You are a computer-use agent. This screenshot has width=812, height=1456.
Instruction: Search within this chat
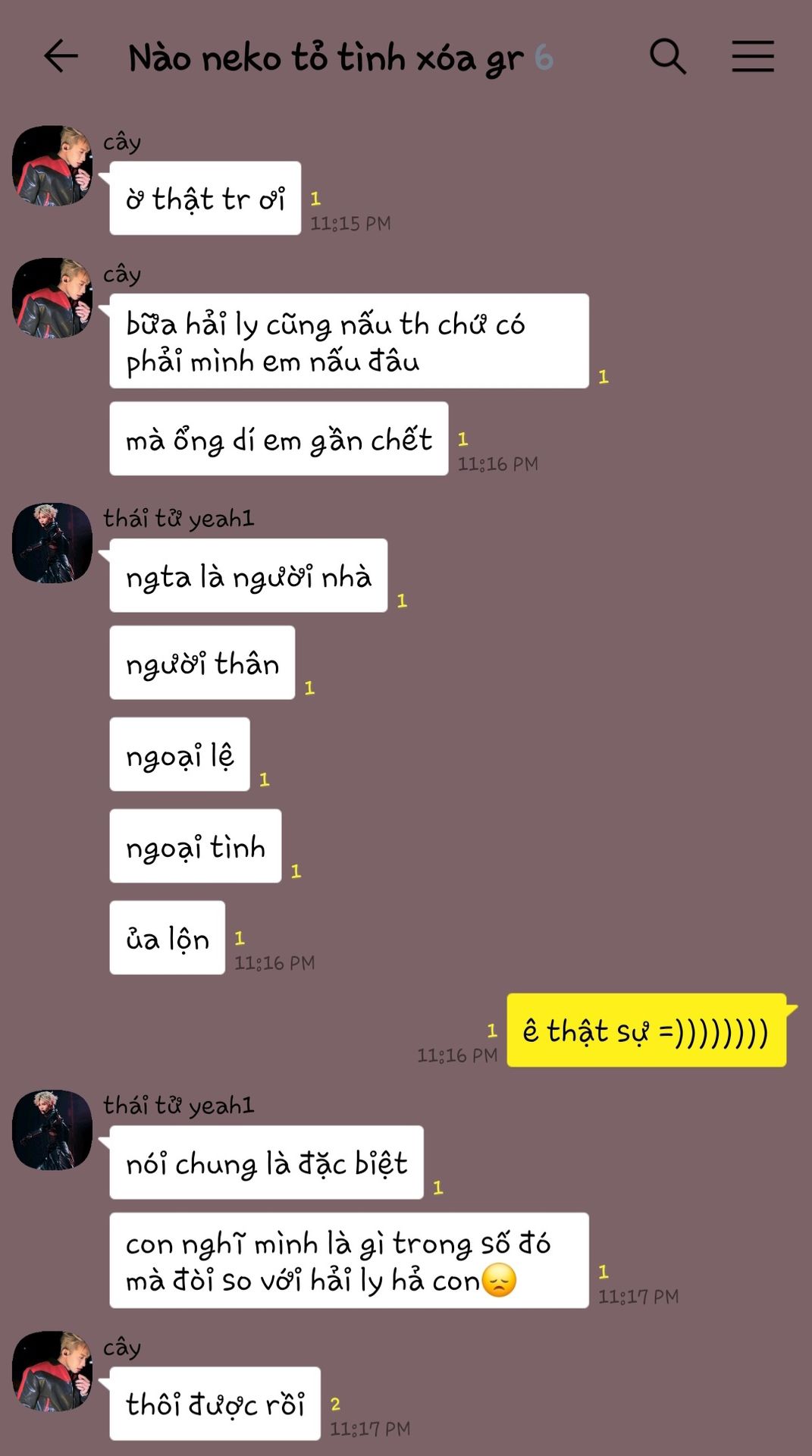coord(667,57)
